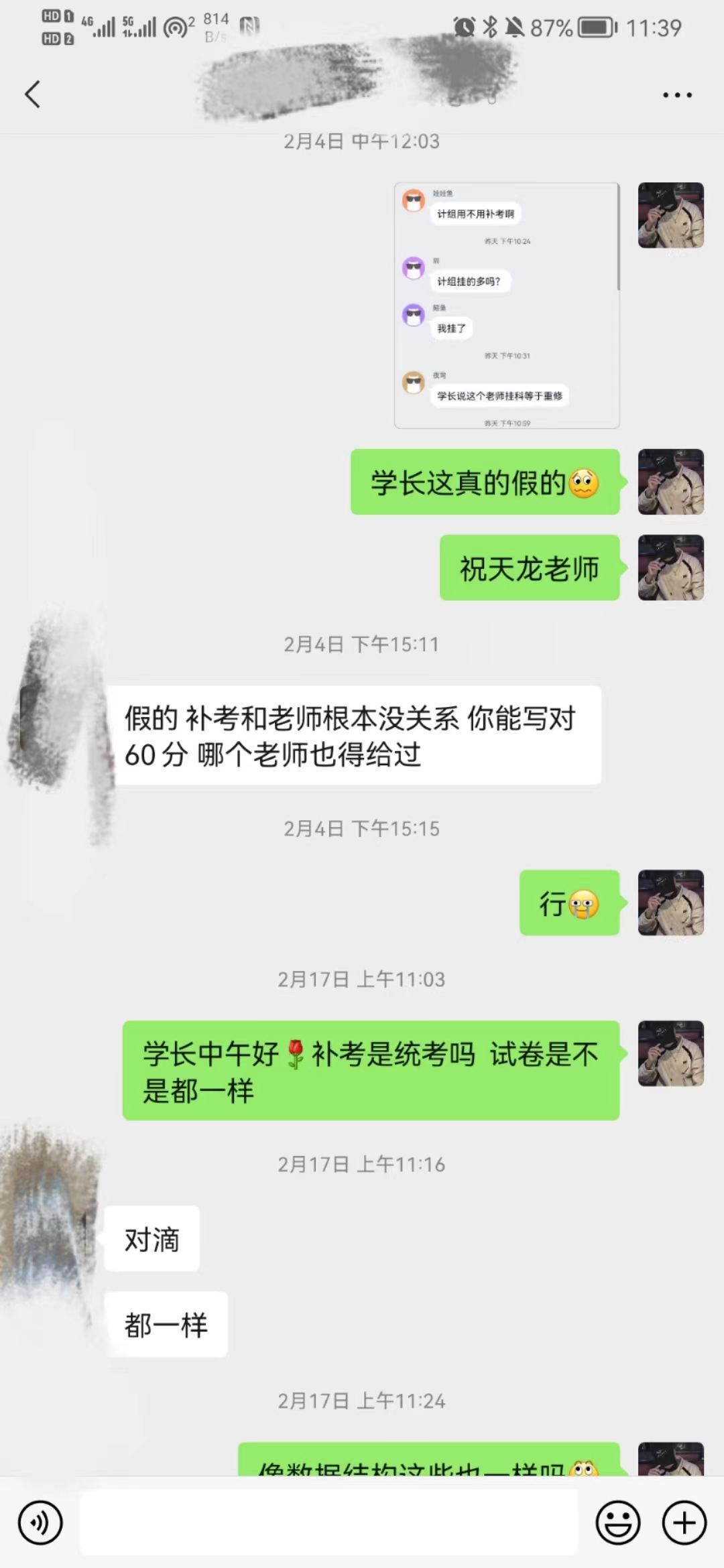Tap the 祝天龙老师 message bubble
Viewport: 724px width, 1568px height.
(530, 568)
